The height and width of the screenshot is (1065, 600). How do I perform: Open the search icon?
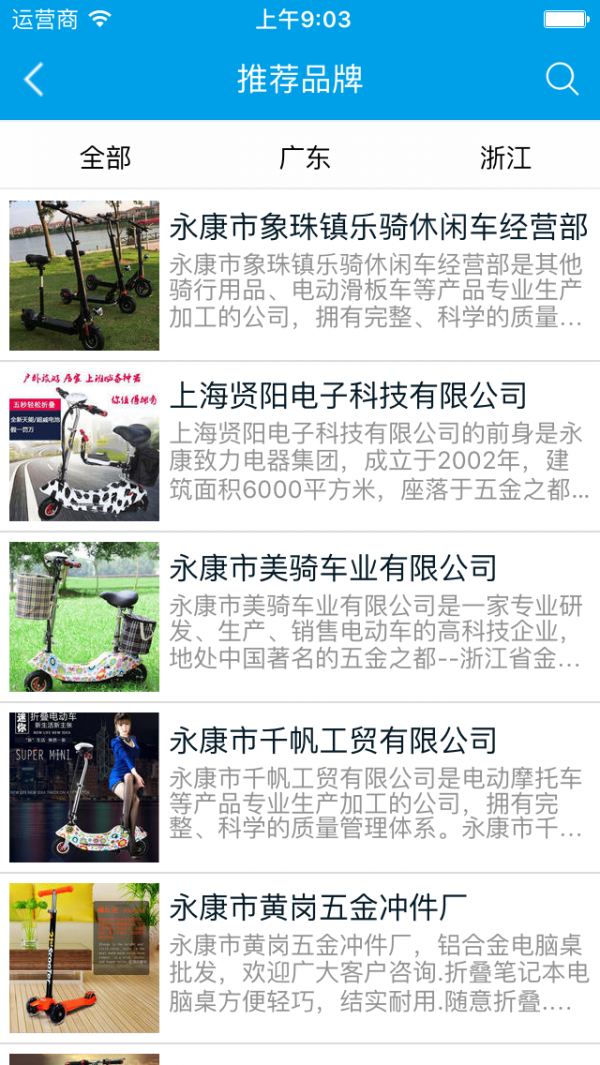[562, 79]
